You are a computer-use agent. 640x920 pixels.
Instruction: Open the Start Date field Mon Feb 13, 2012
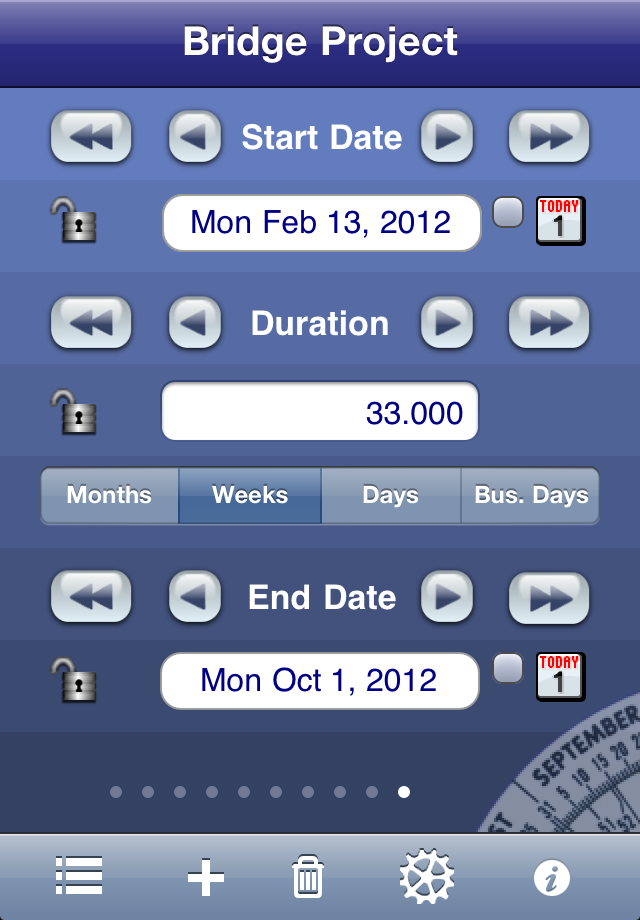[x=321, y=222]
